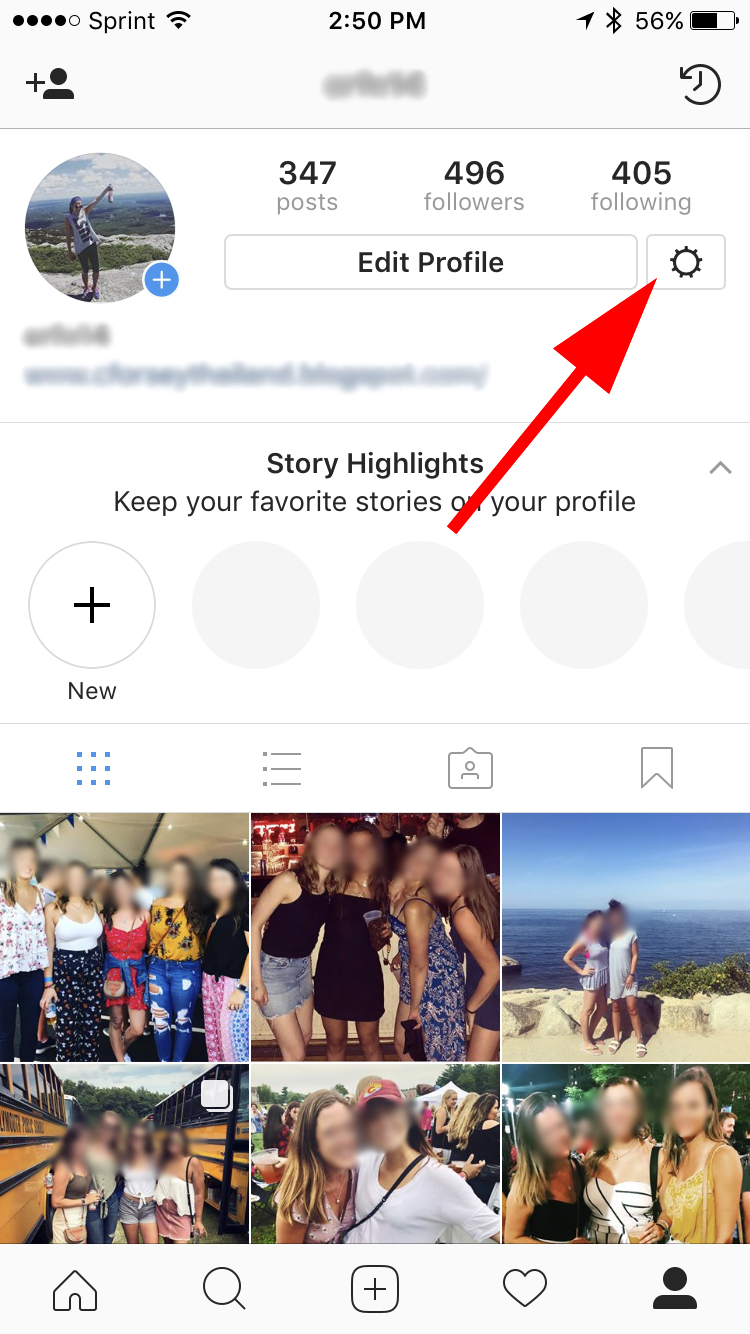Open the story archive clock icon

click(x=700, y=84)
